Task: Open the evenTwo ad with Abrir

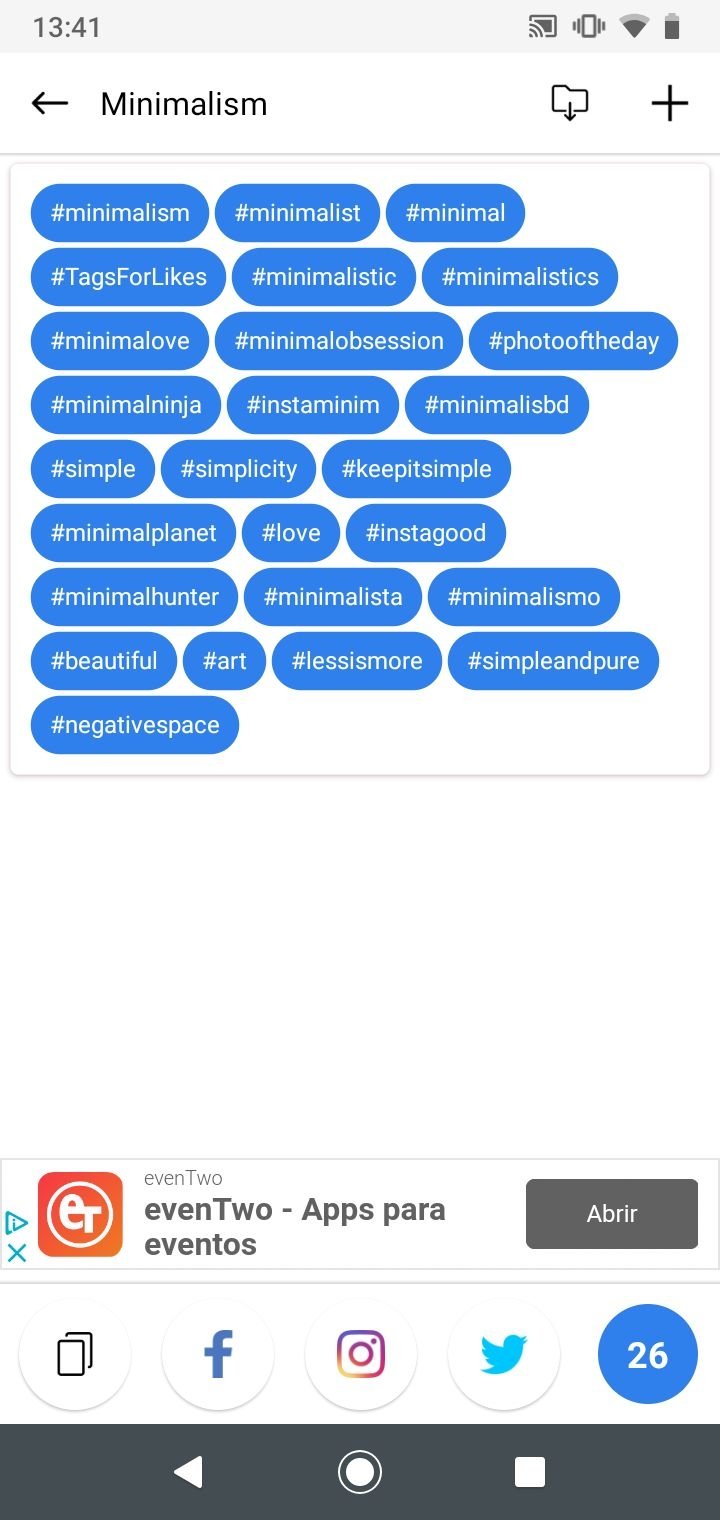Action: click(x=612, y=1214)
